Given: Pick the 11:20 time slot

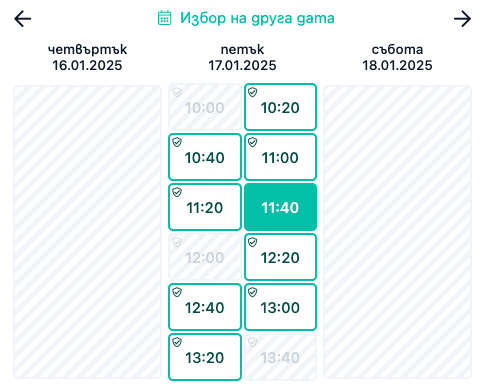Looking at the screenshot, I should (205, 207).
